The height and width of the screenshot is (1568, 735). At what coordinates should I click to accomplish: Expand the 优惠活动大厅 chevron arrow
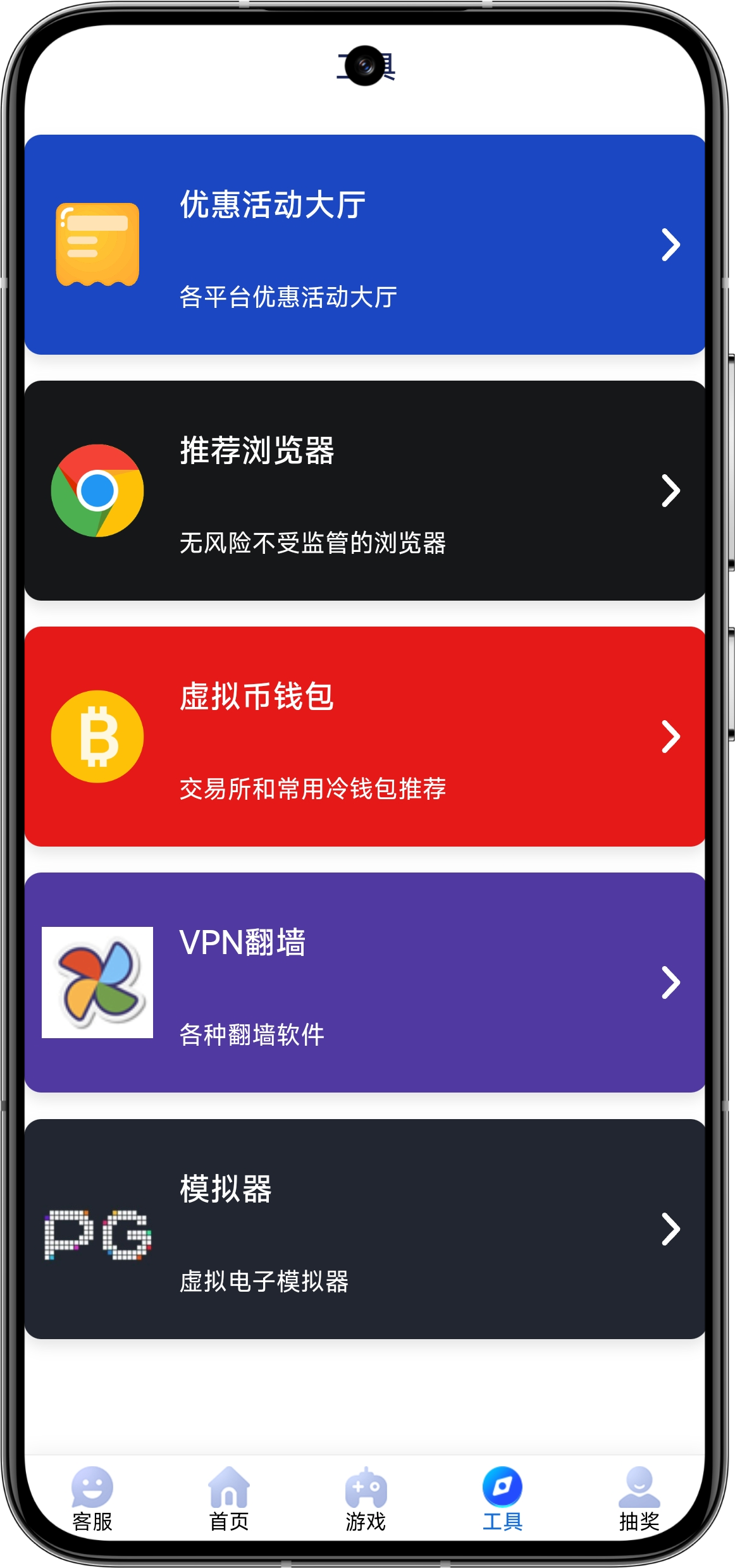670,245
